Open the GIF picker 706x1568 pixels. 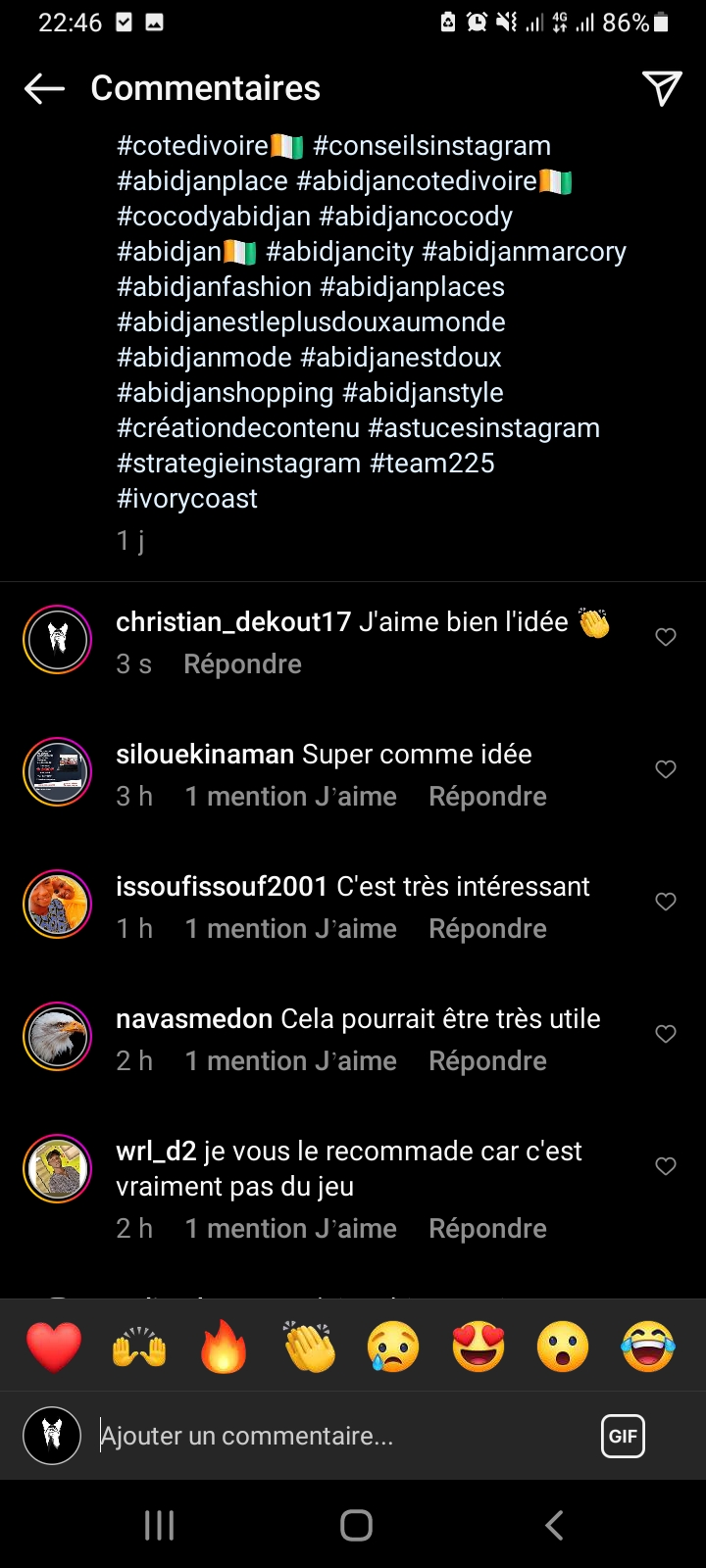pos(623,1436)
